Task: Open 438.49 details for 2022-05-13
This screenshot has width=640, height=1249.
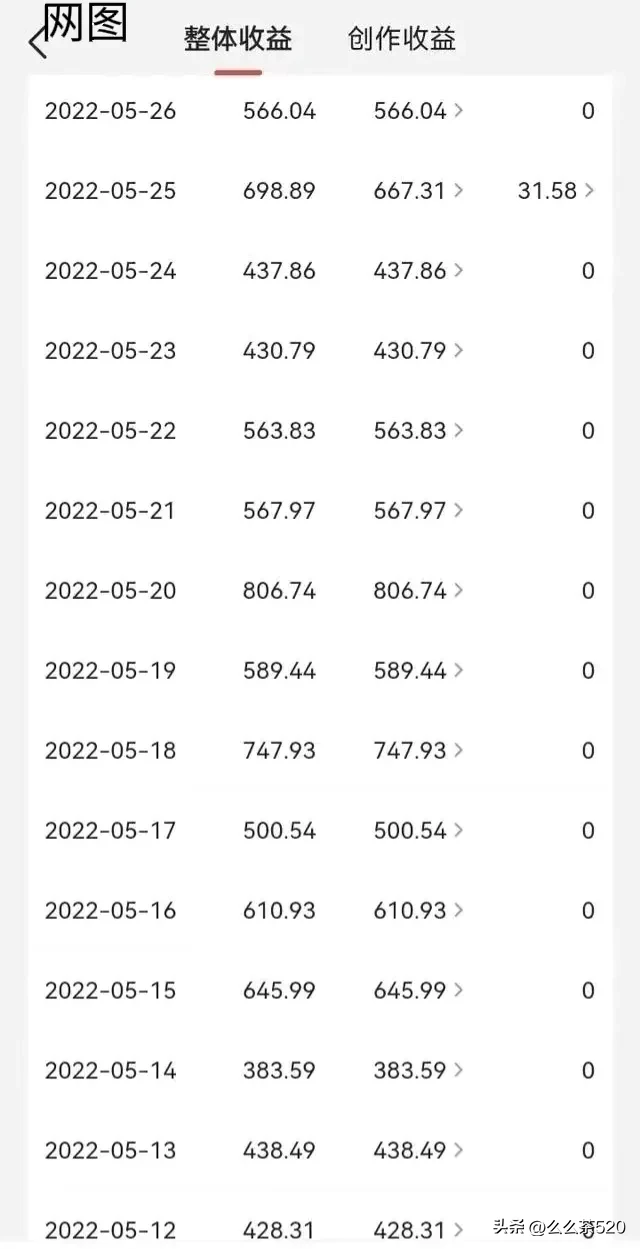Action: (x=418, y=1151)
